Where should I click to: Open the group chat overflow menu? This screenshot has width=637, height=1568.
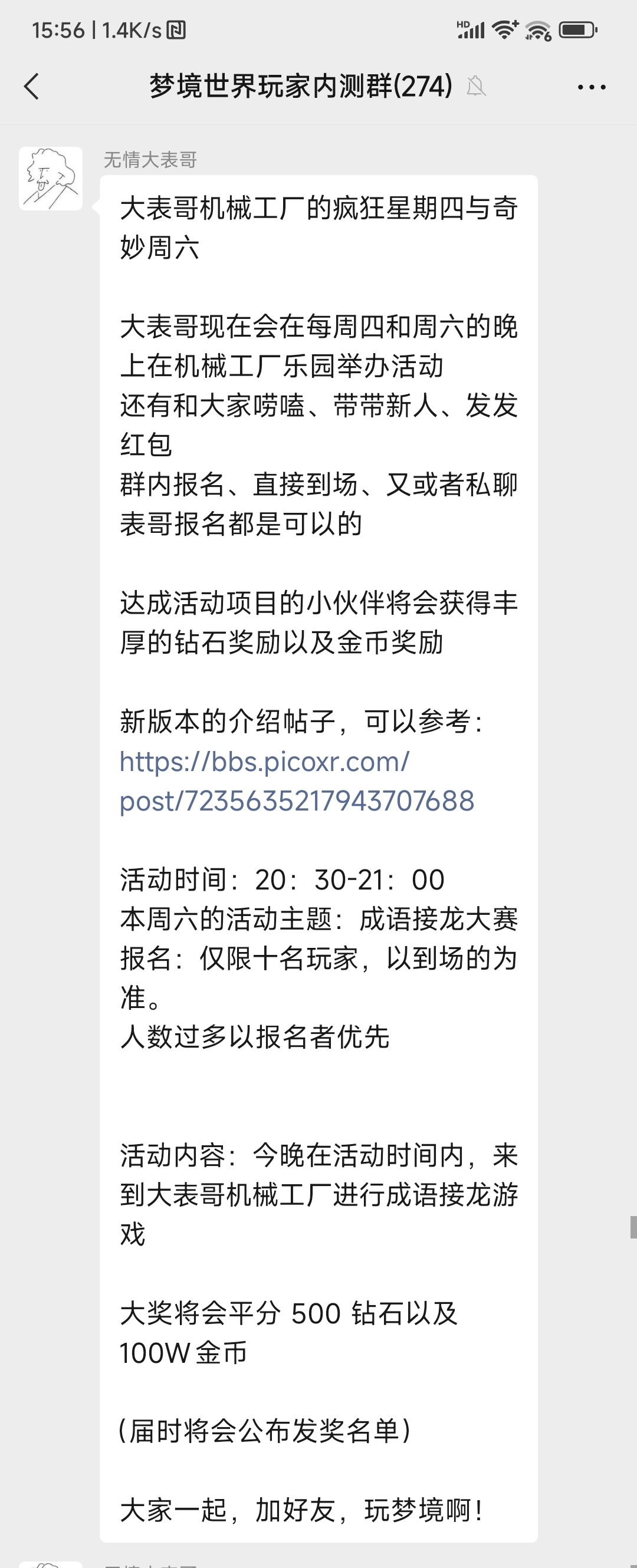pyautogui.click(x=592, y=87)
